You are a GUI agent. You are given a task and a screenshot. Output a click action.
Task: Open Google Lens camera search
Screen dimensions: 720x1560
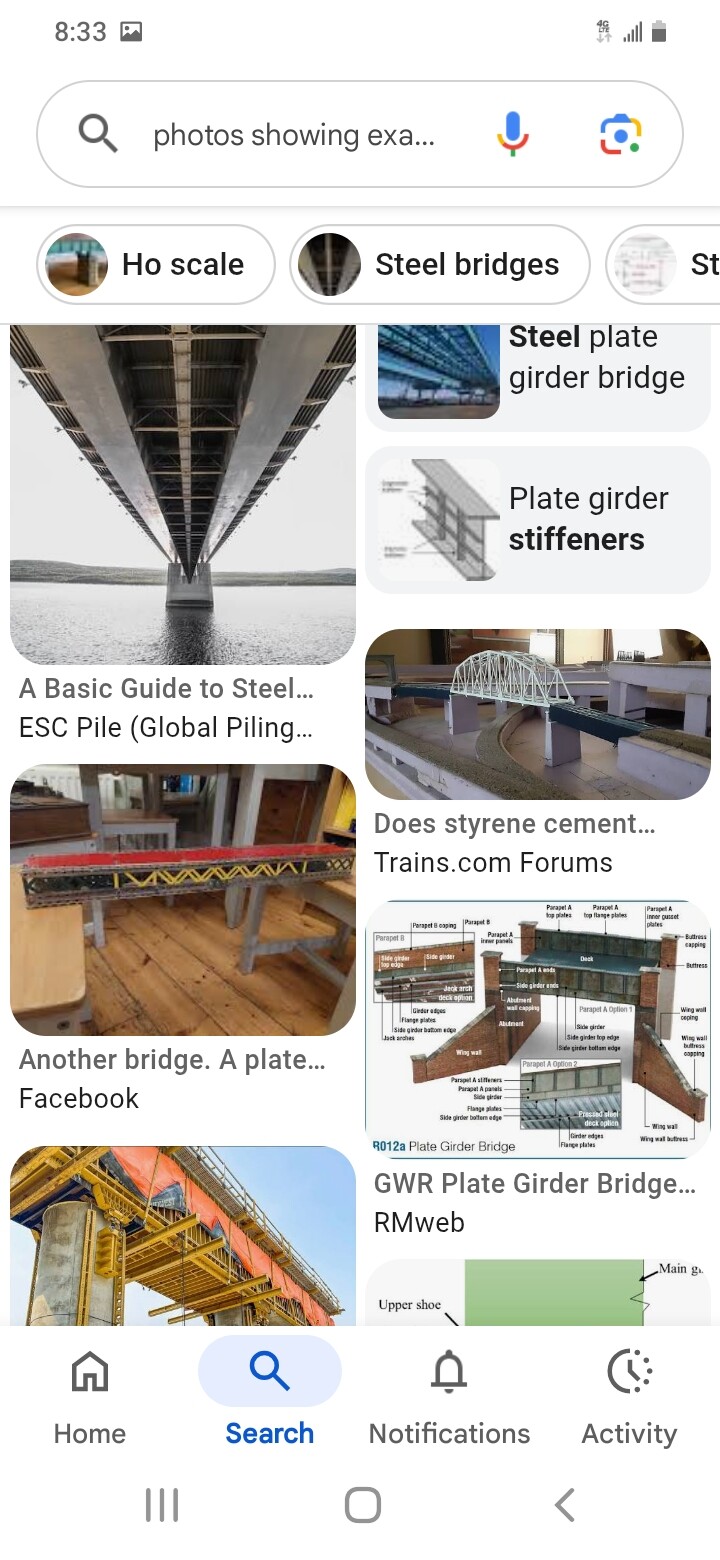[620, 134]
